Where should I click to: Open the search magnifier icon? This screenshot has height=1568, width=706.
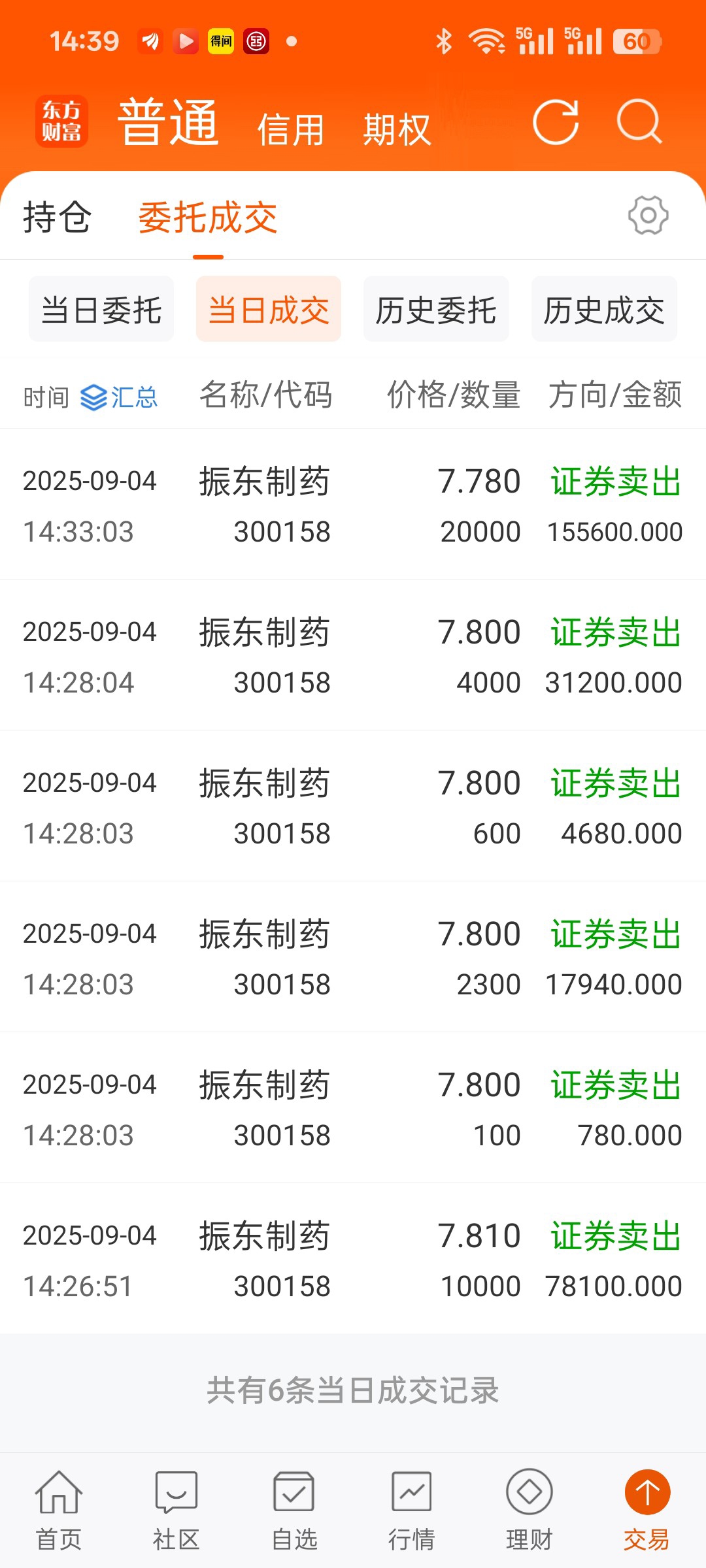[x=639, y=122]
